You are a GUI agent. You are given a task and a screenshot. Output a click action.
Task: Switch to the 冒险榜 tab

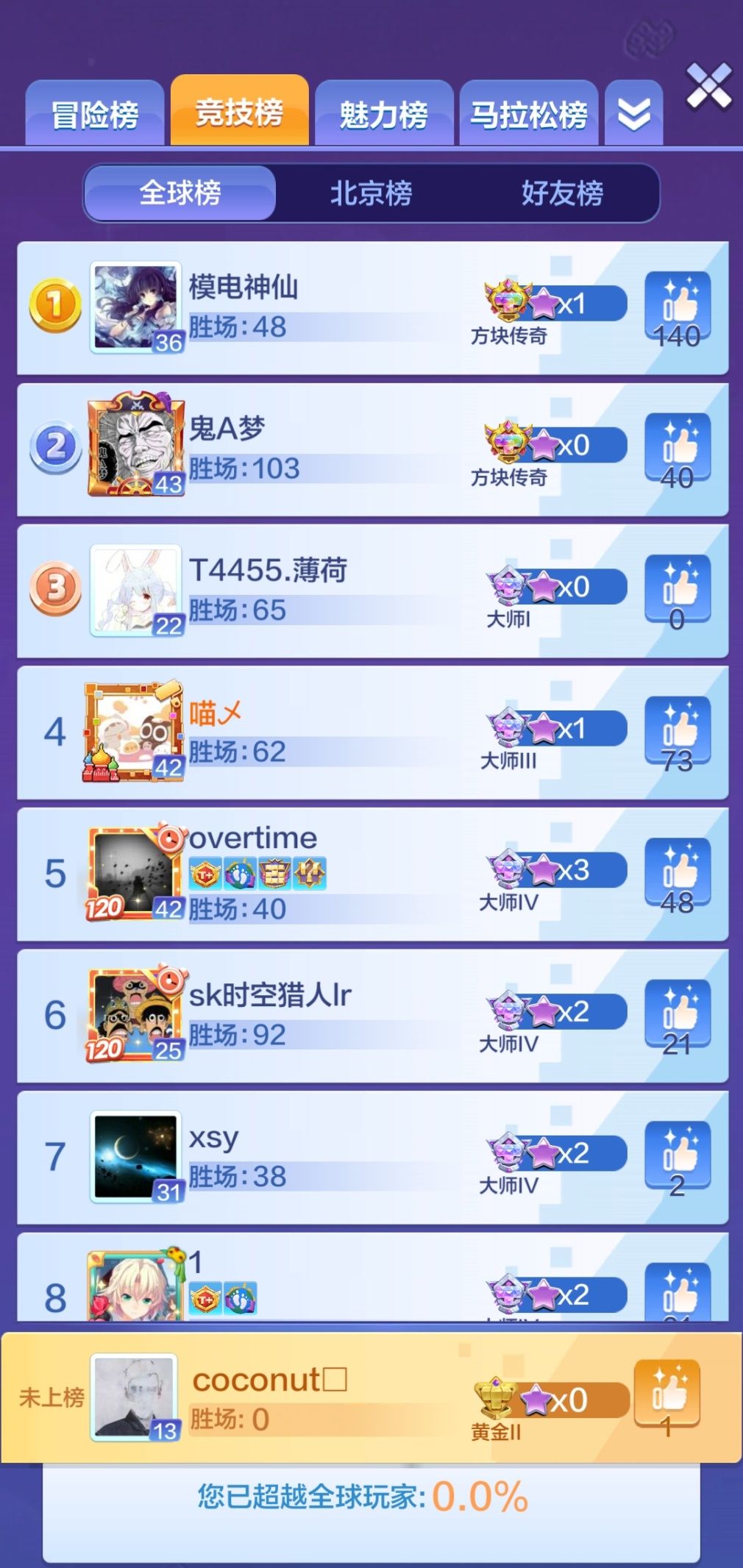click(95, 115)
